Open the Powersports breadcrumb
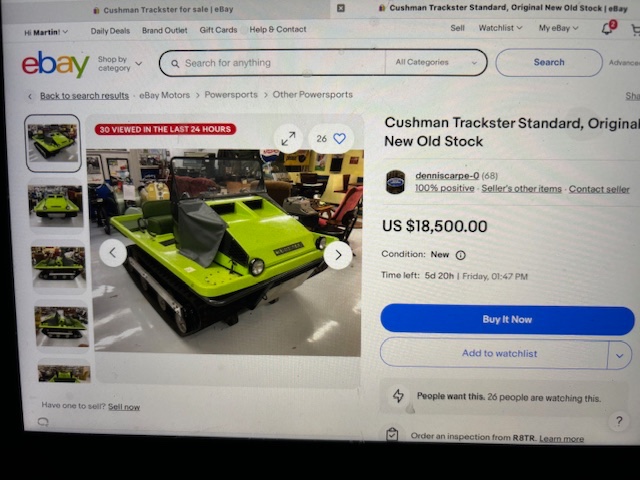640x480 pixels. [x=231, y=95]
